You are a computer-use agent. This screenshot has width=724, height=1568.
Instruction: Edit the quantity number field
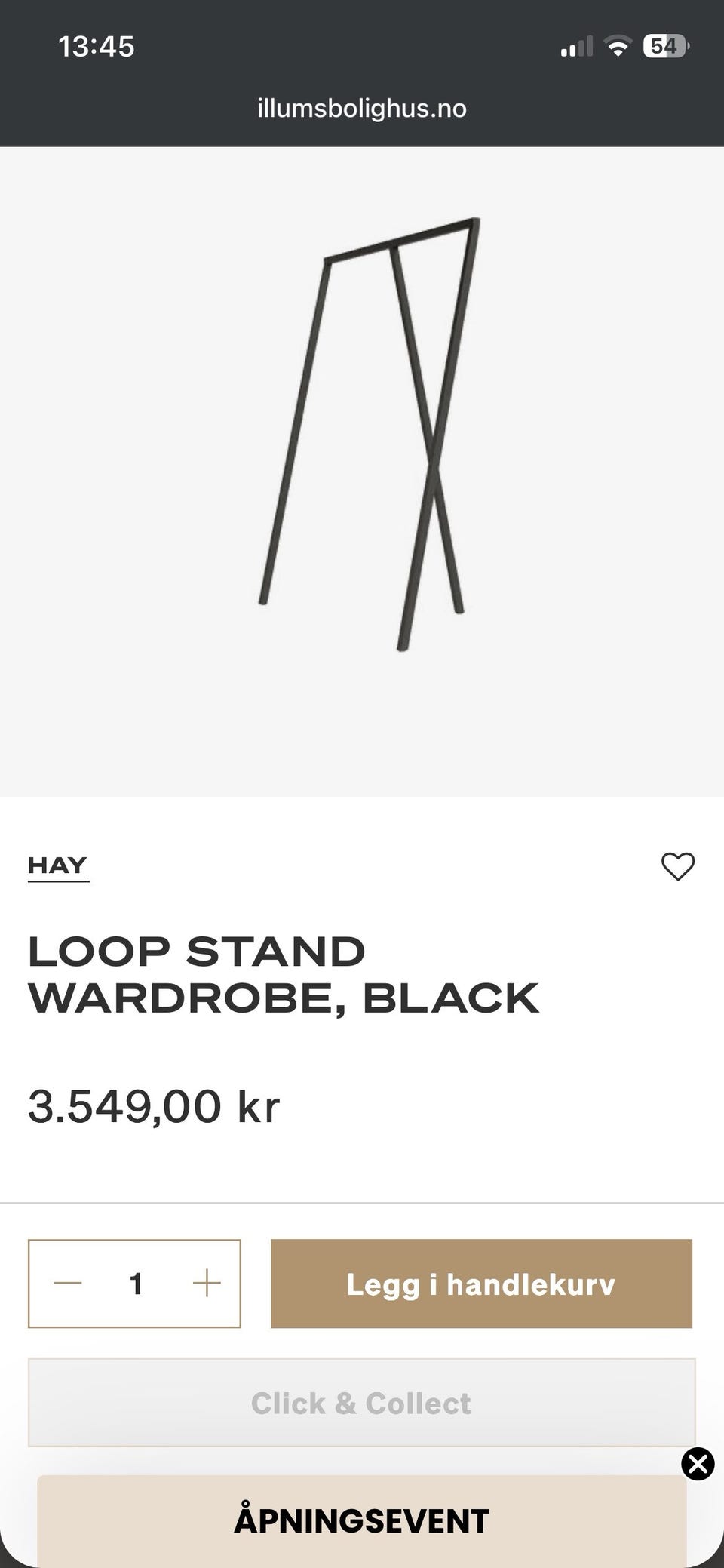[x=137, y=1284]
